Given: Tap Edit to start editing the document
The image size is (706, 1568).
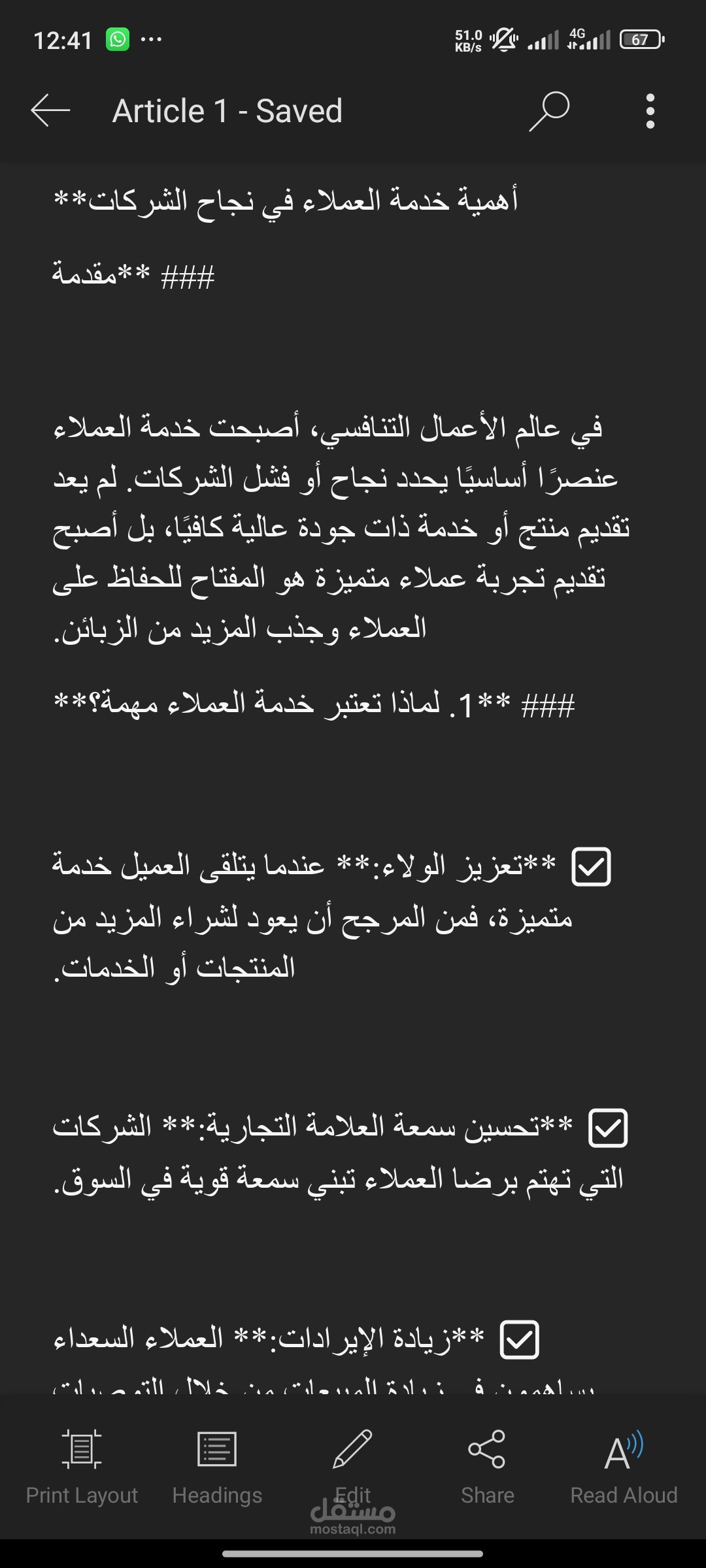Looking at the screenshot, I should (x=353, y=1466).
